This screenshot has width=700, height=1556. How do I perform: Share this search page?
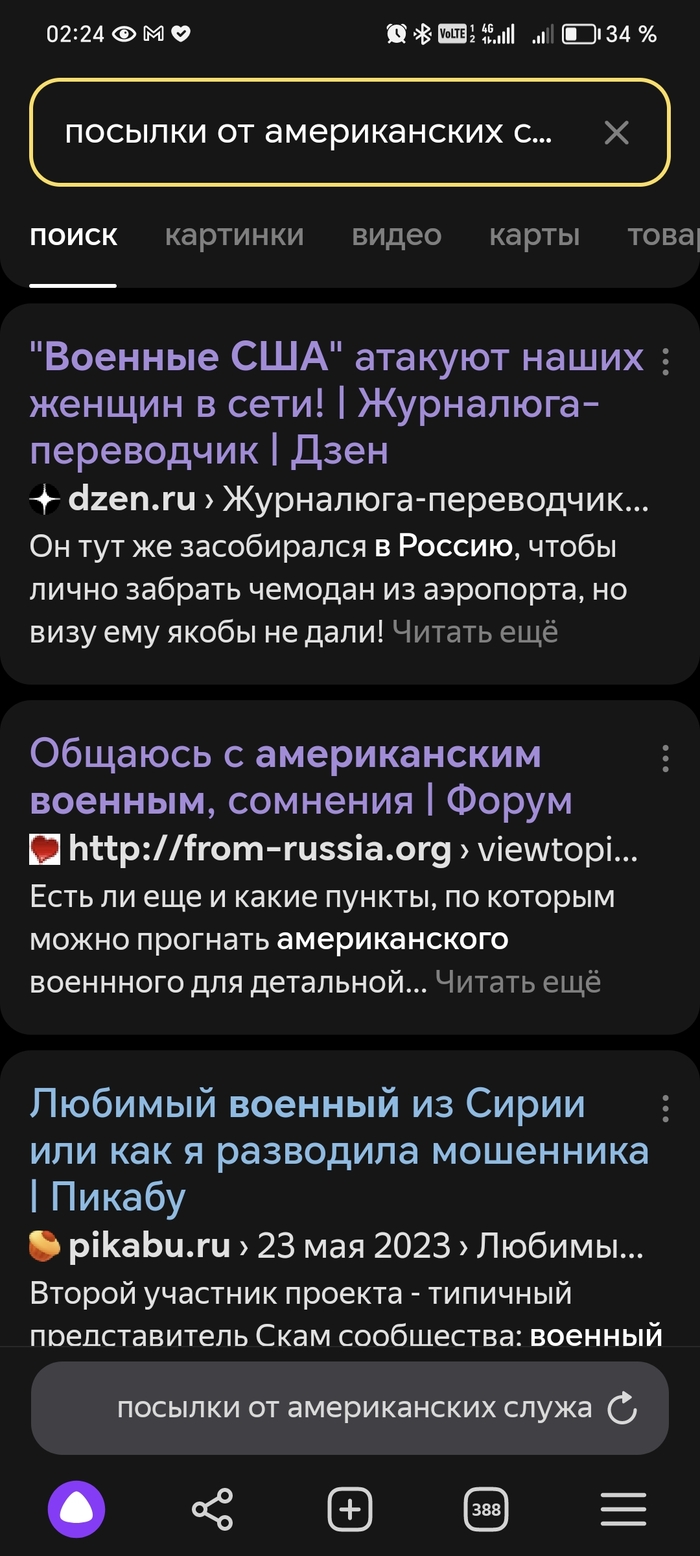[212, 1509]
